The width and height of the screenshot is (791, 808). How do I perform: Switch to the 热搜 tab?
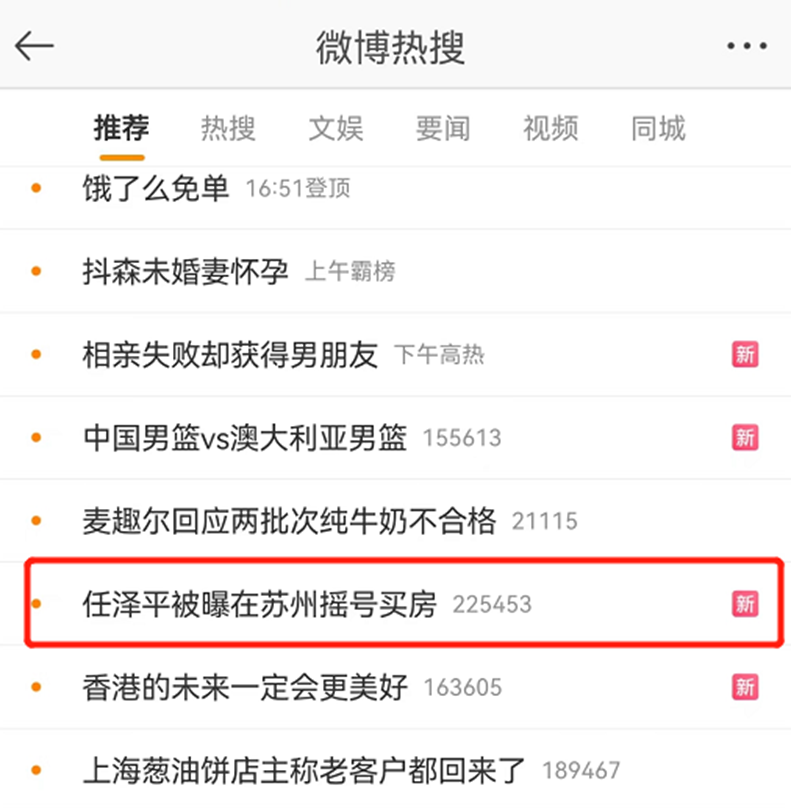pyautogui.click(x=228, y=128)
